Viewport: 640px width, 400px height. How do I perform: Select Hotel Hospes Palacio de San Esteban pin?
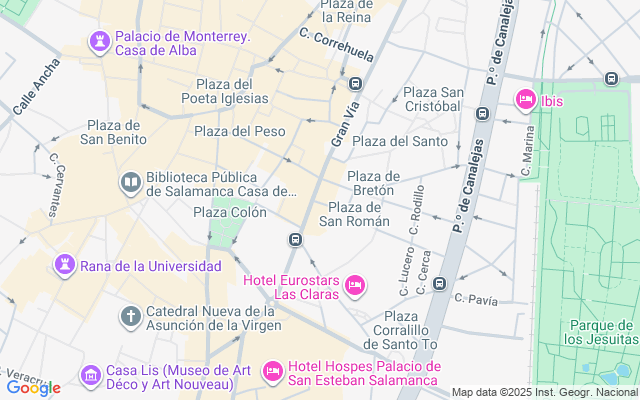click(271, 372)
